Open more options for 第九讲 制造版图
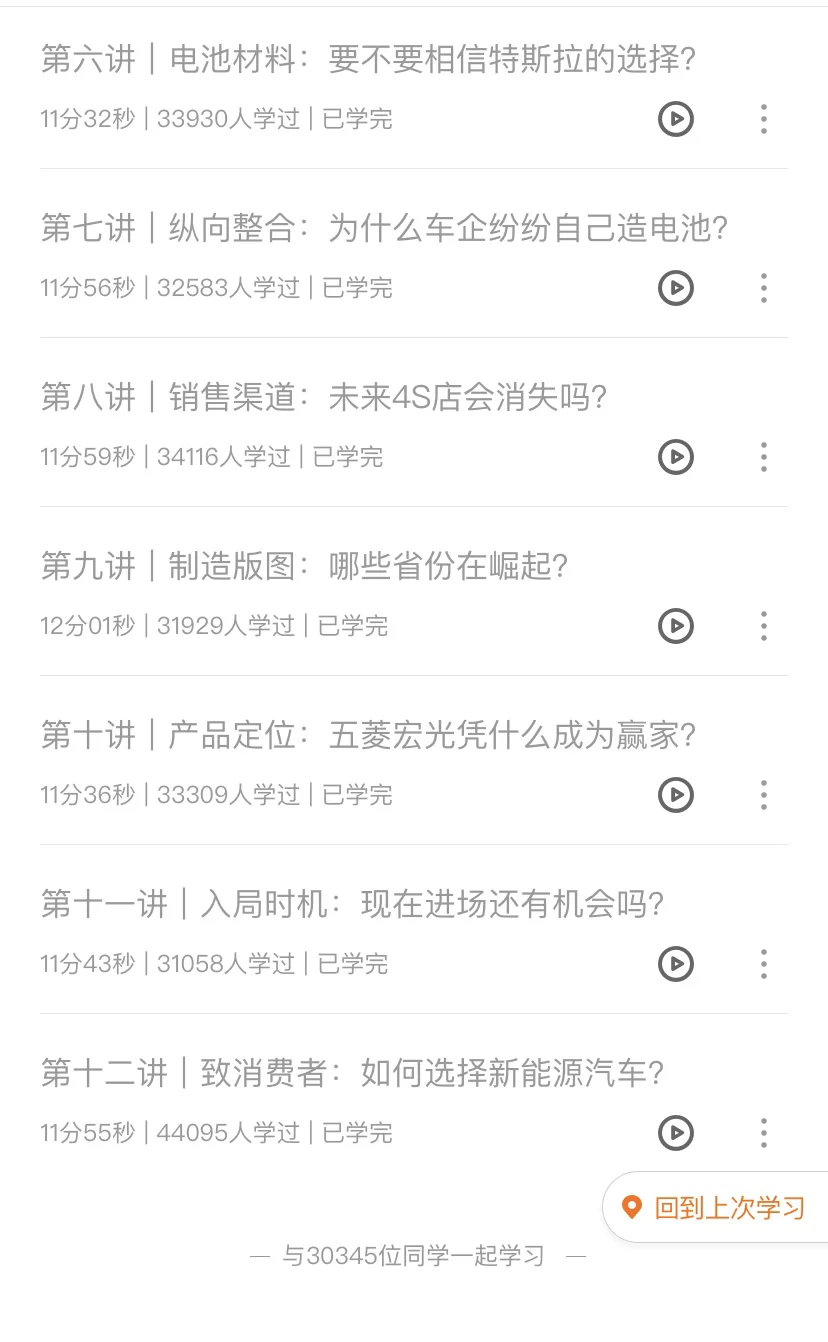This screenshot has height=1342, width=828. (764, 626)
